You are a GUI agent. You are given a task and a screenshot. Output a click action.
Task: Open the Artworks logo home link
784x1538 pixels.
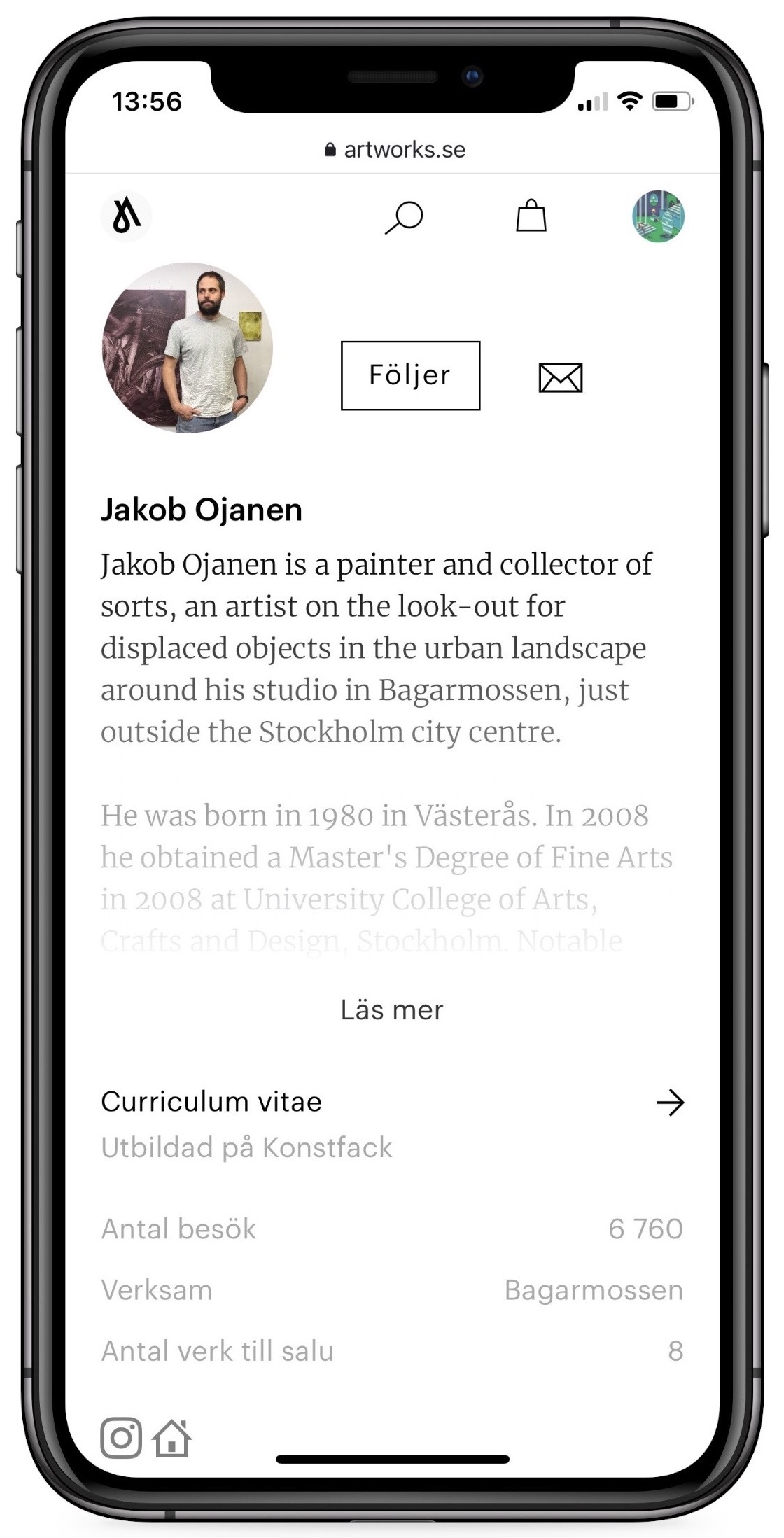(127, 216)
